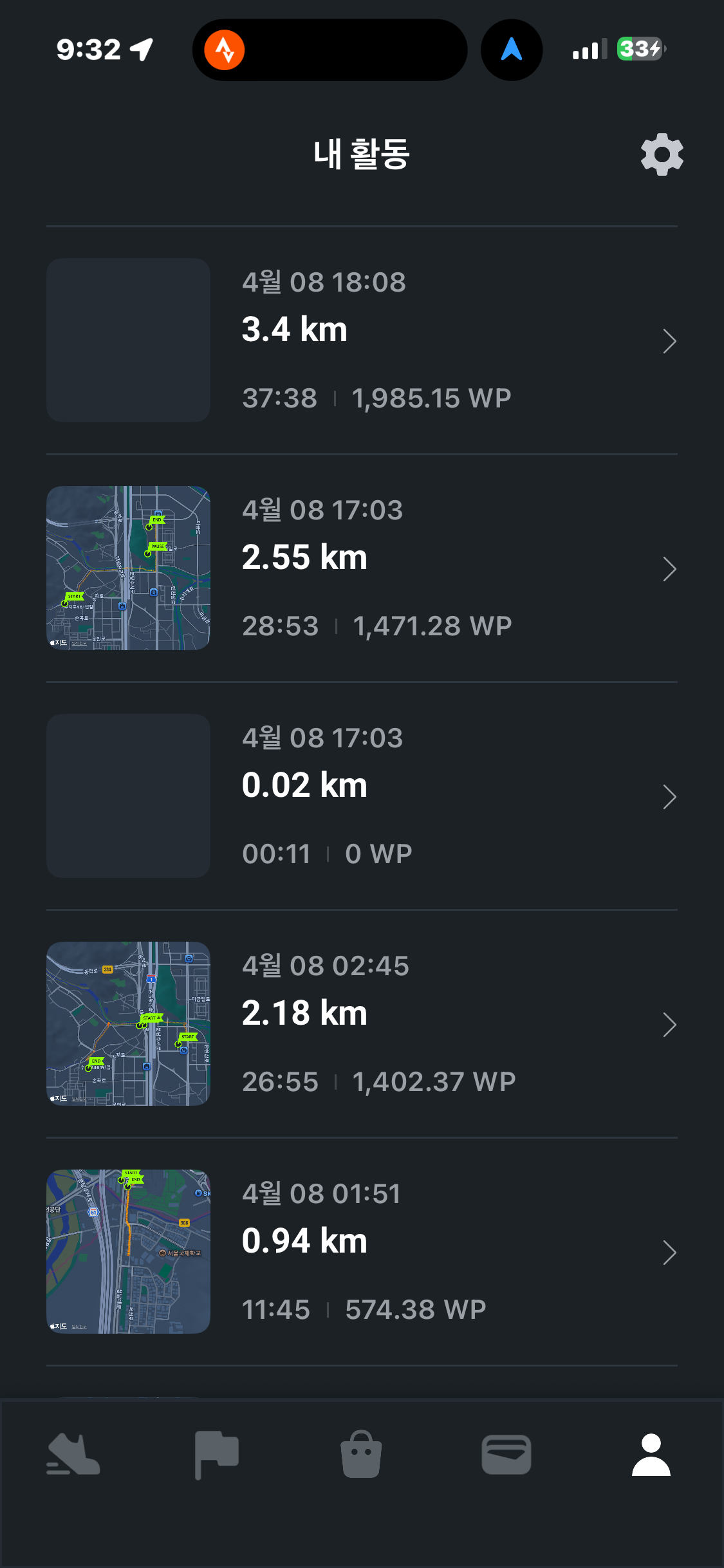Switch to the running shoe tab
This screenshot has width=724, height=1568.
point(73,1455)
